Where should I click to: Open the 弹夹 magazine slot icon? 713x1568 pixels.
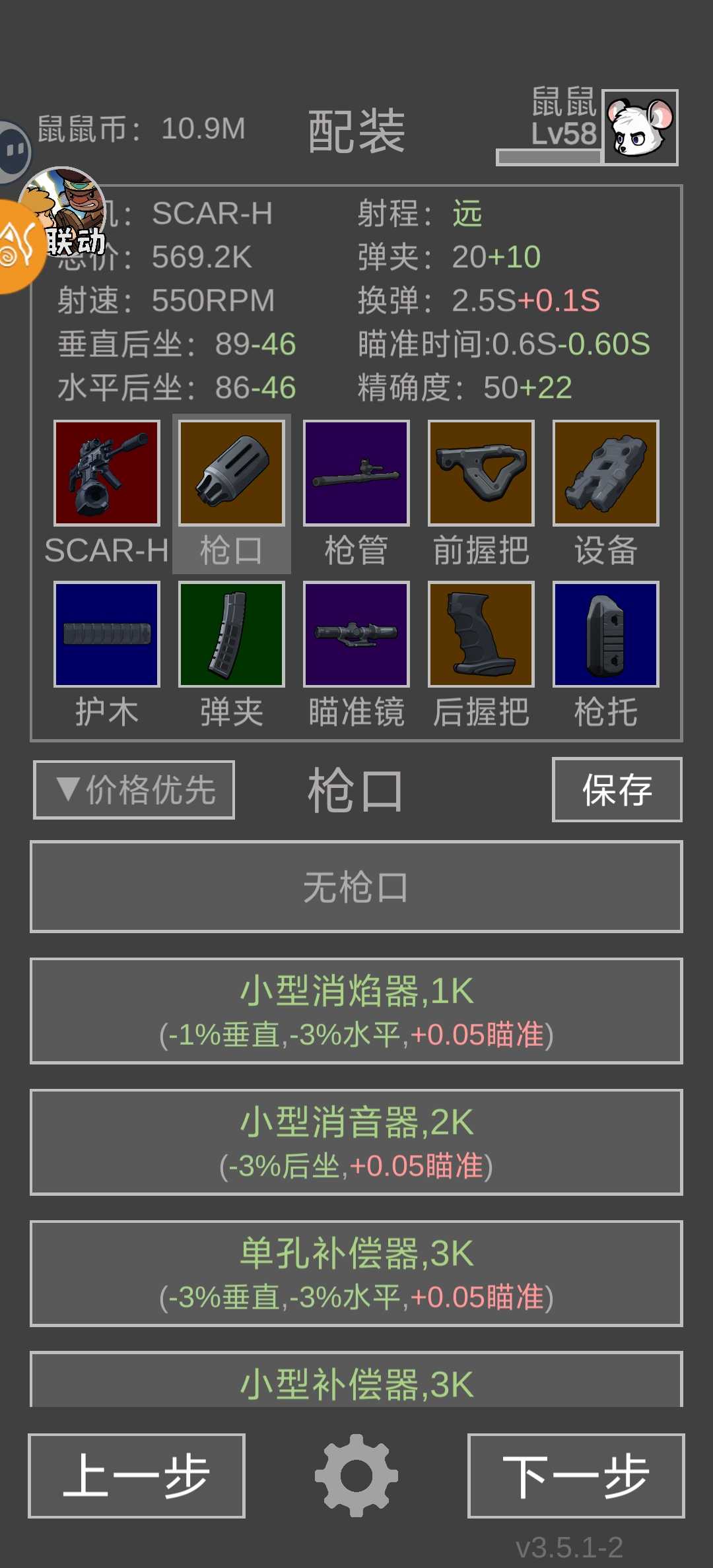pos(230,634)
